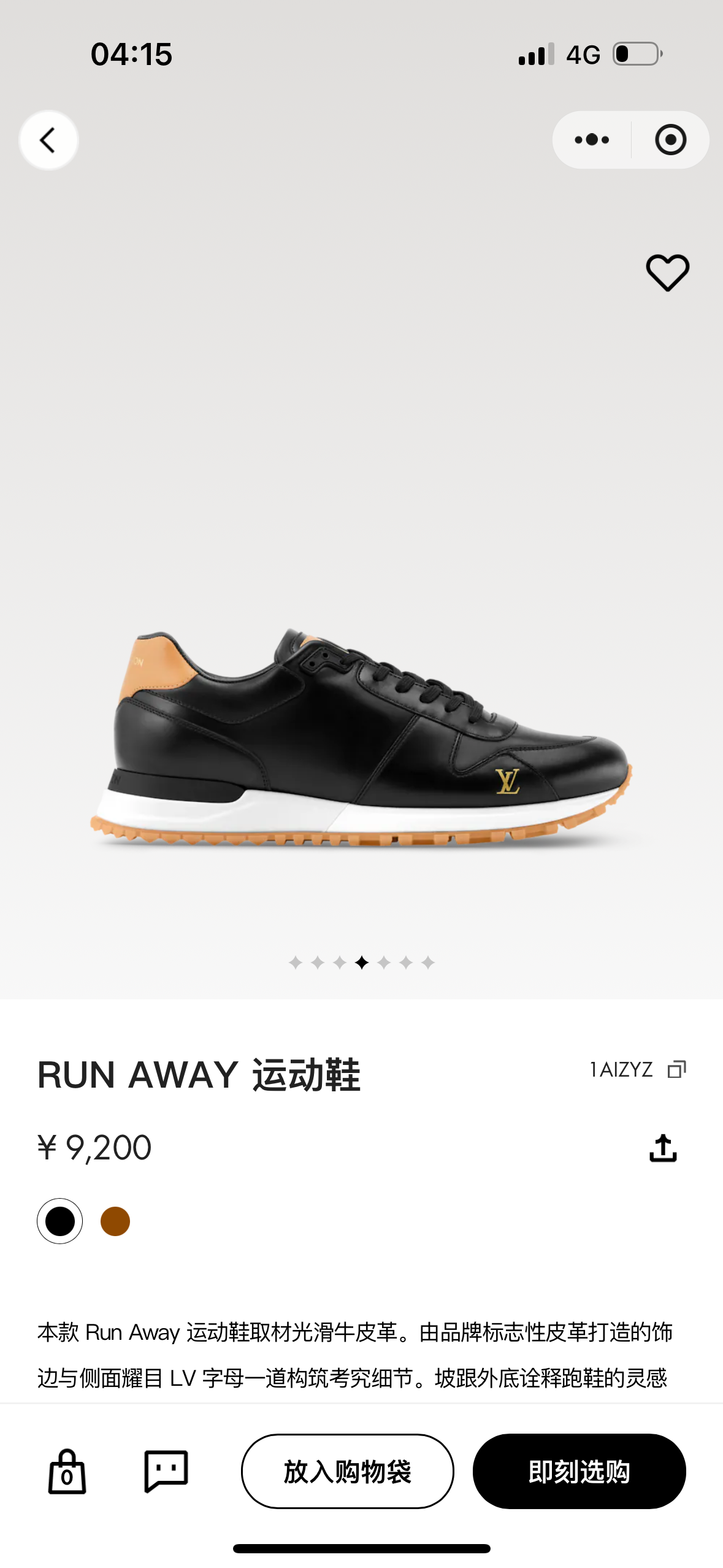Close the mini program with the circle button
Screen dimensions: 723x1568
click(670, 140)
